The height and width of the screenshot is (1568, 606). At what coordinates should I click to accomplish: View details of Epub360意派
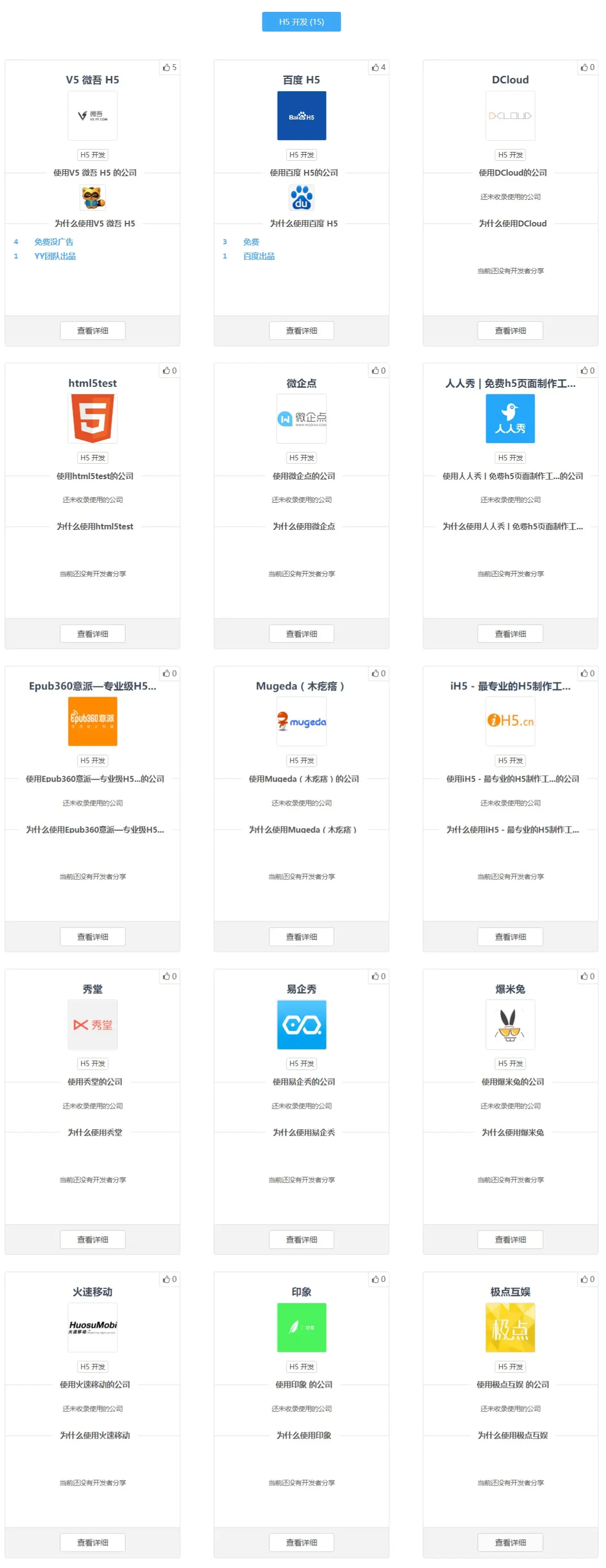tap(93, 937)
